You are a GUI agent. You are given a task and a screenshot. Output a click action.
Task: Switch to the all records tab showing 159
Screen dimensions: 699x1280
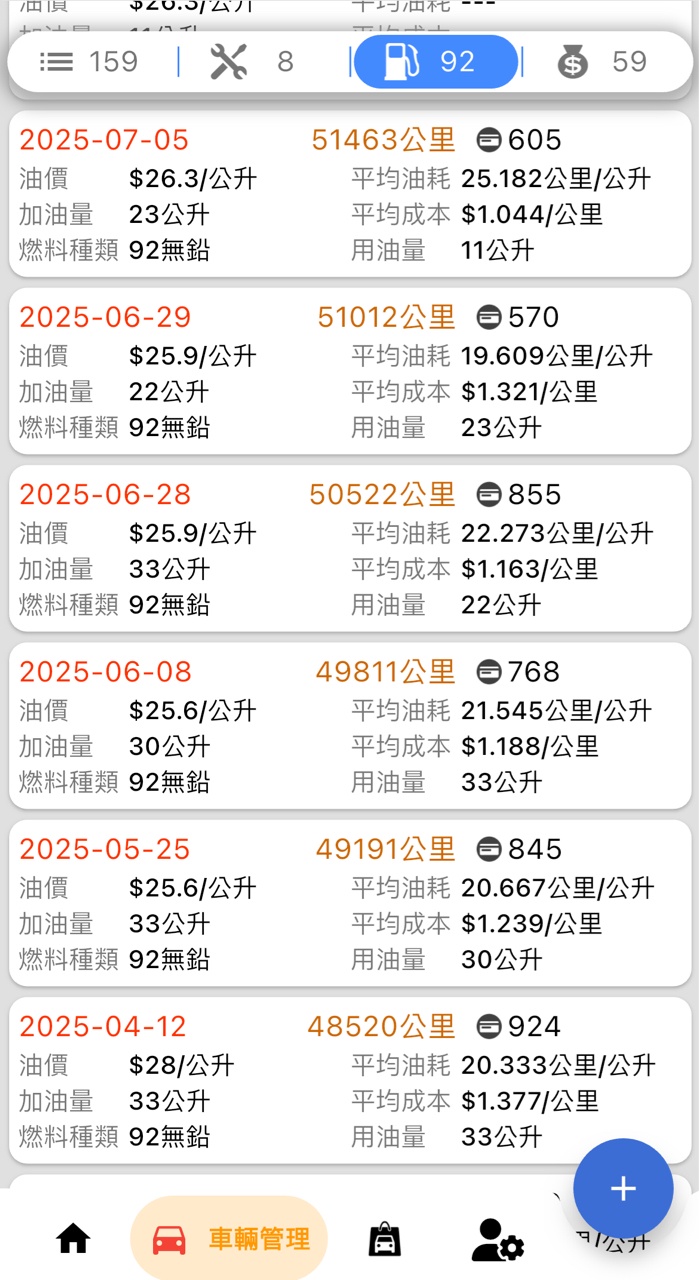pyautogui.click(x=90, y=62)
